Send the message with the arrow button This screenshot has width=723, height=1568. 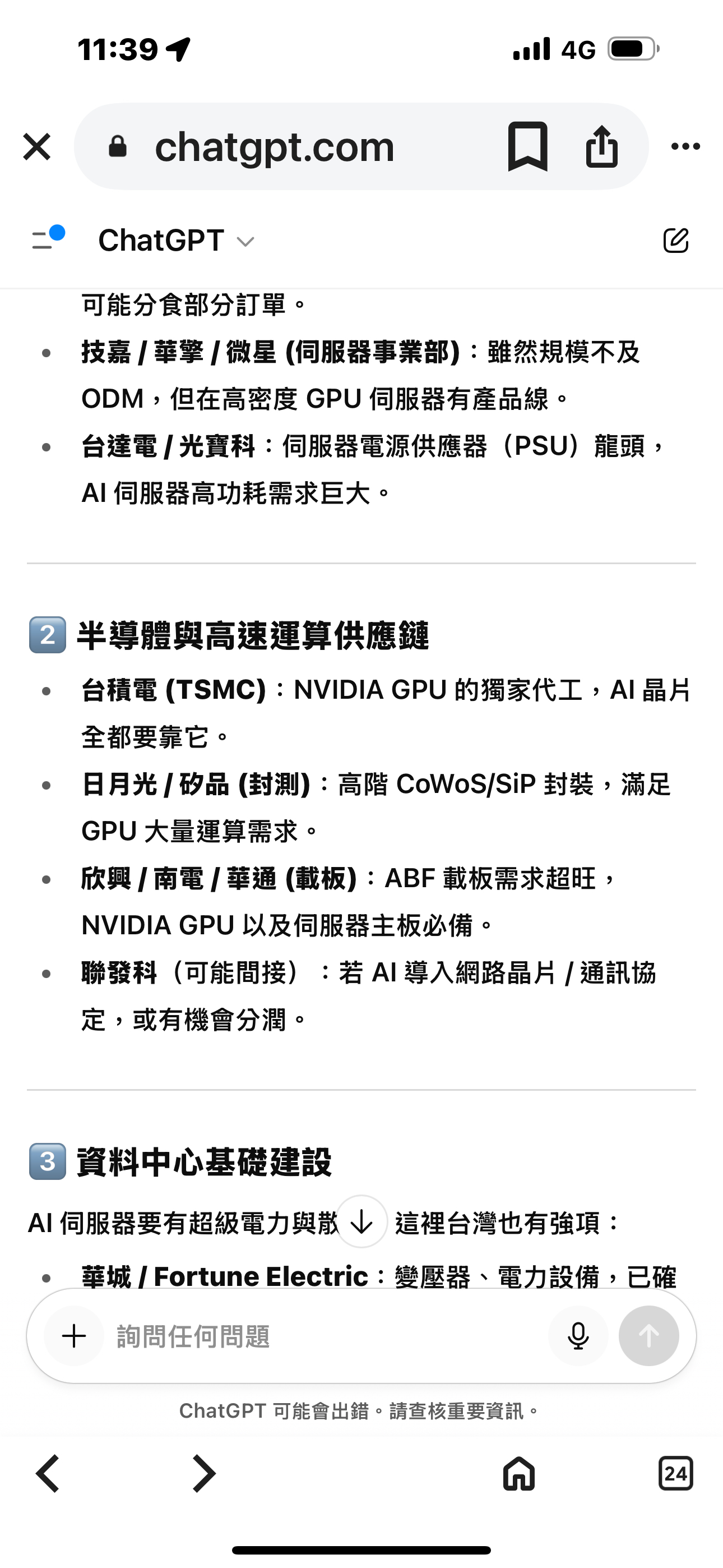pyautogui.click(x=649, y=1335)
